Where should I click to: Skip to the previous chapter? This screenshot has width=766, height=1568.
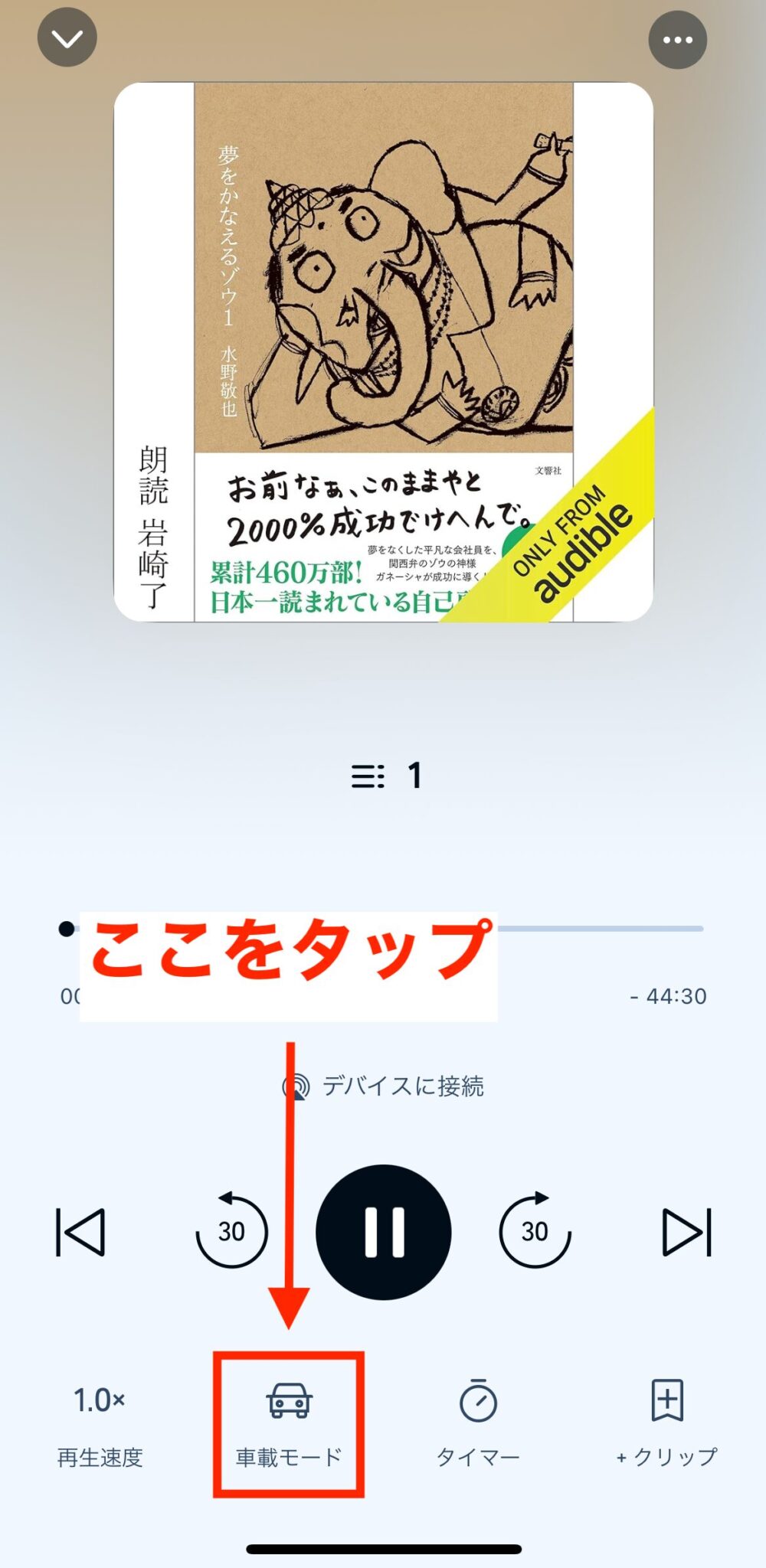tap(80, 1233)
